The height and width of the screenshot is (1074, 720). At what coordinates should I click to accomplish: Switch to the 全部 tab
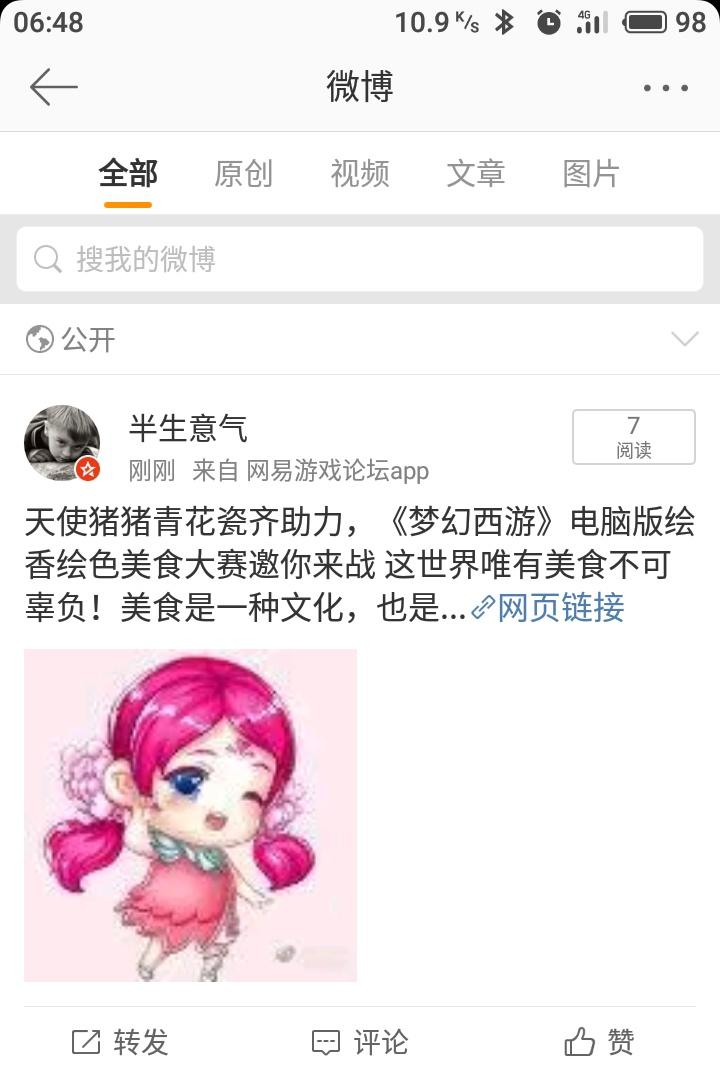tap(128, 174)
